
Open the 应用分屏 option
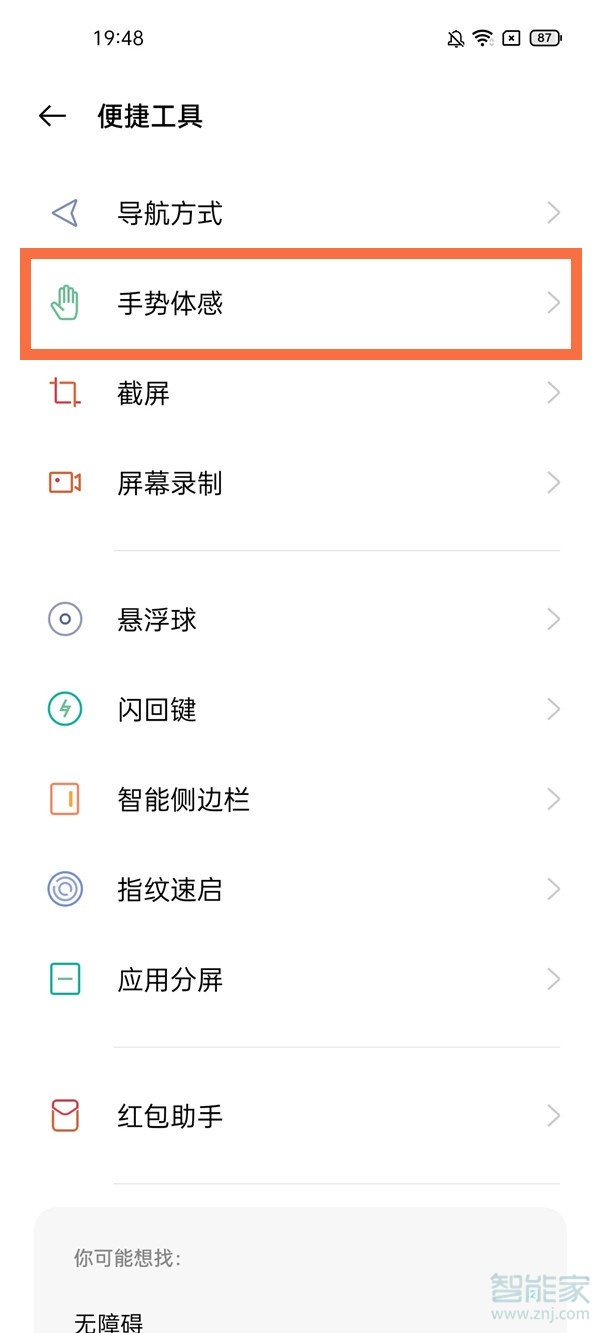coord(300,979)
